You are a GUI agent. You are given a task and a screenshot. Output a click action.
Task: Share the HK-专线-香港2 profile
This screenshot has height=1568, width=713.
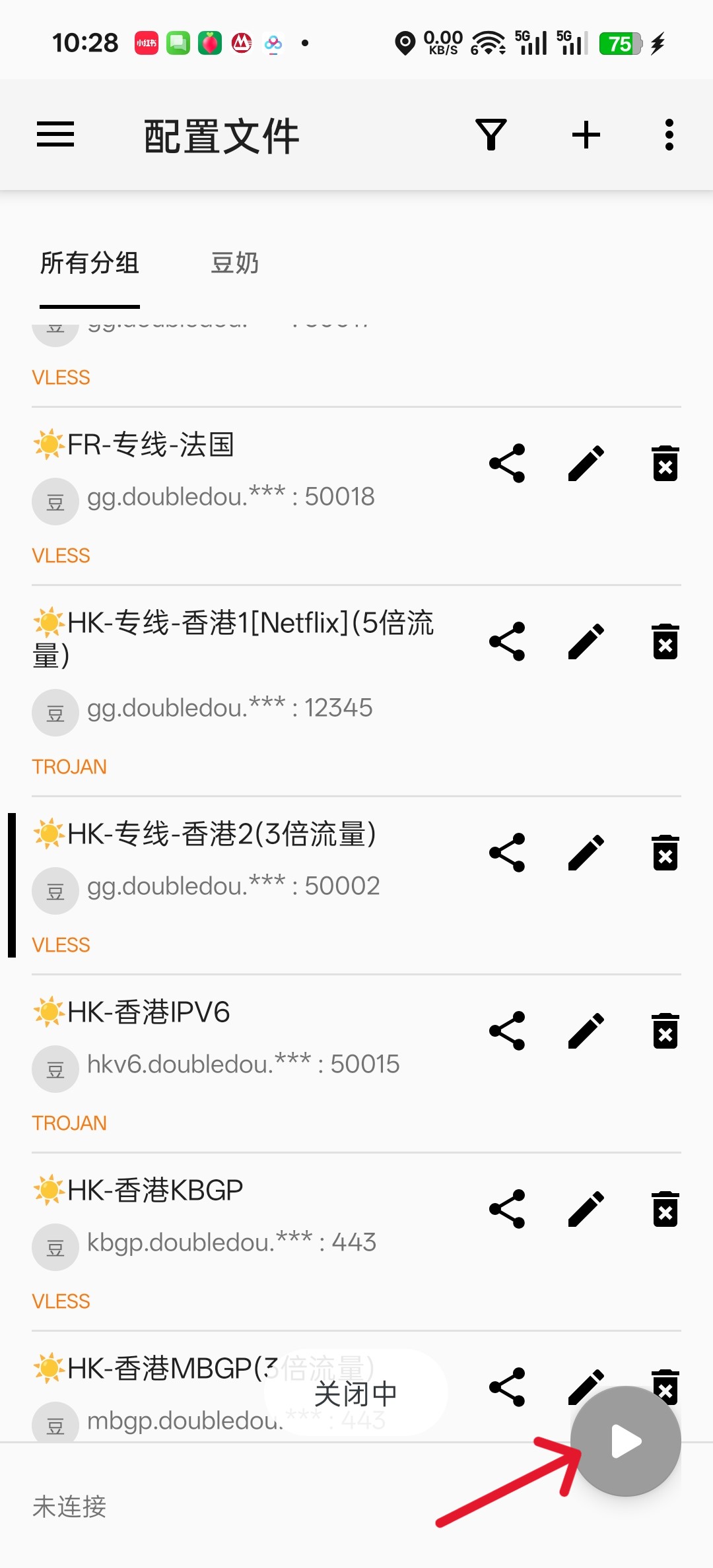click(x=507, y=853)
